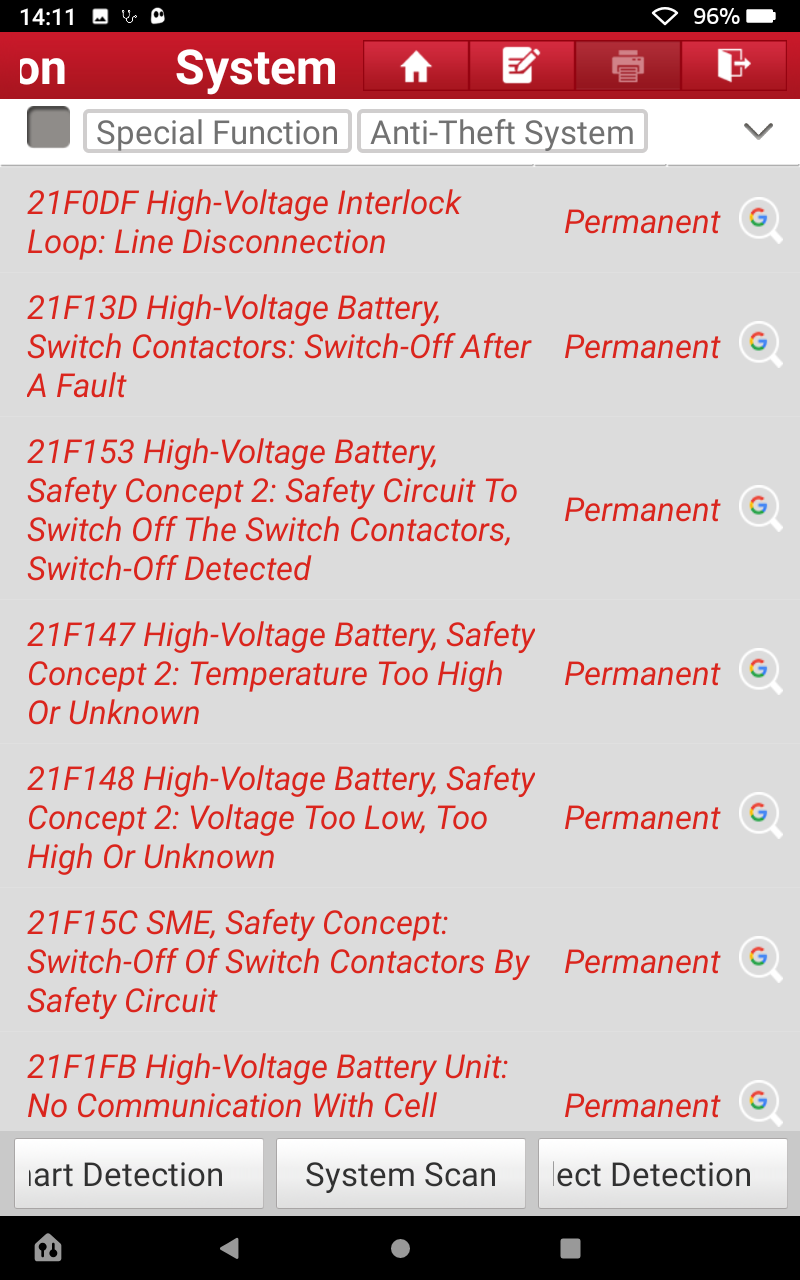Search Google for code 21F147
This screenshot has width=800, height=1280.
[x=760, y=673]
